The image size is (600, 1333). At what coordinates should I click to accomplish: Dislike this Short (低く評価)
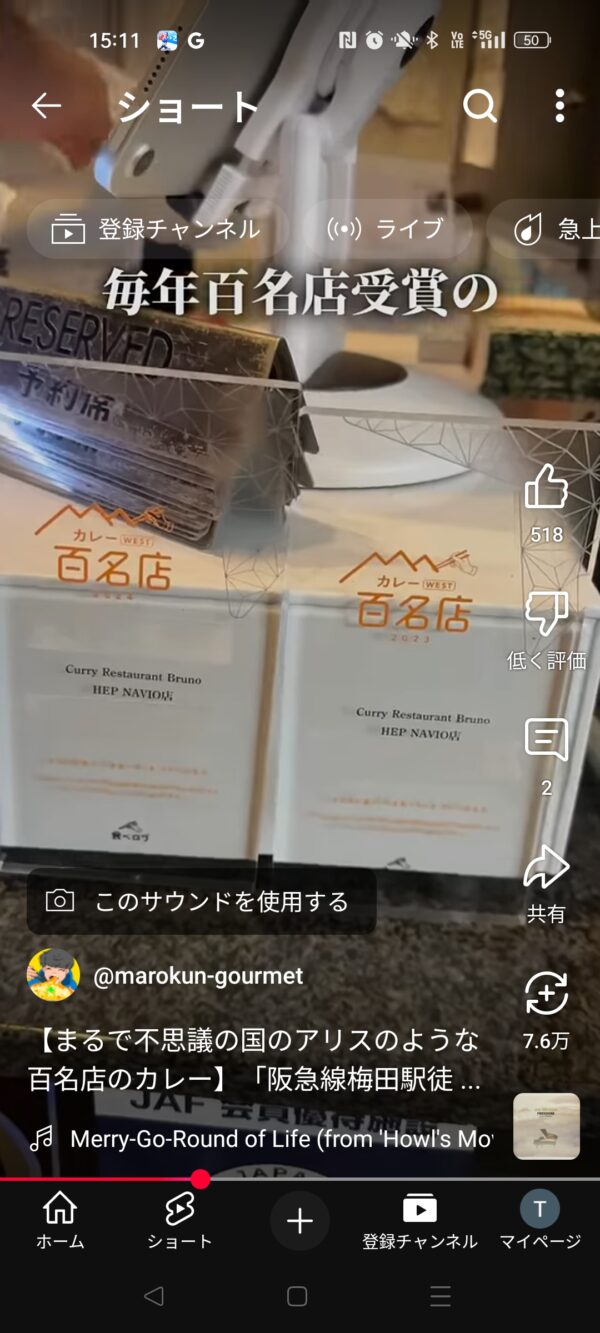(x=546, y=614)
